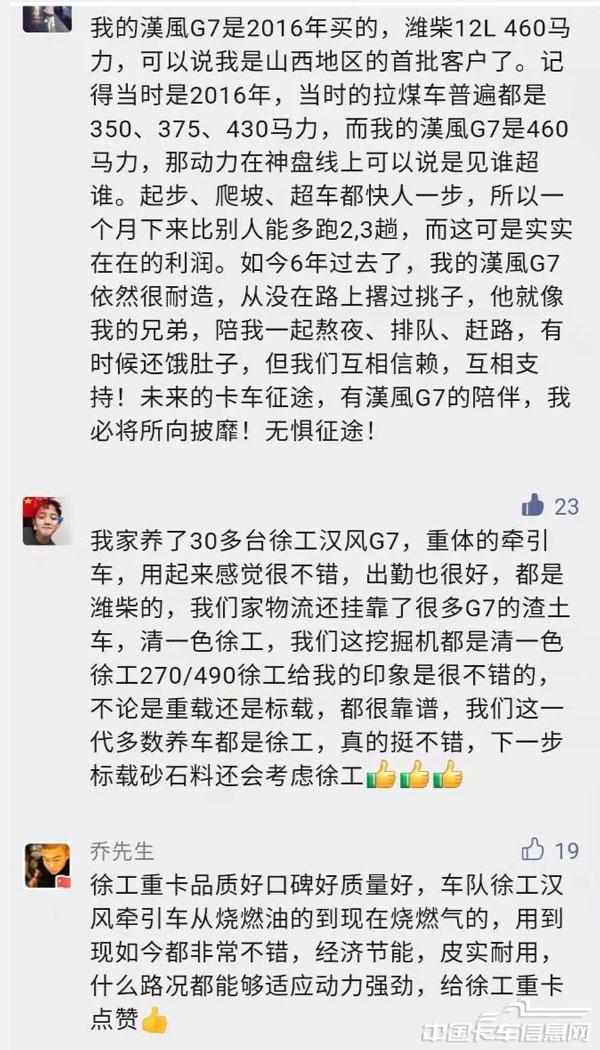This screenshot has height=1050, width=600.
Task: Like the comment with 23 likes
Action: tap(533, 505)
